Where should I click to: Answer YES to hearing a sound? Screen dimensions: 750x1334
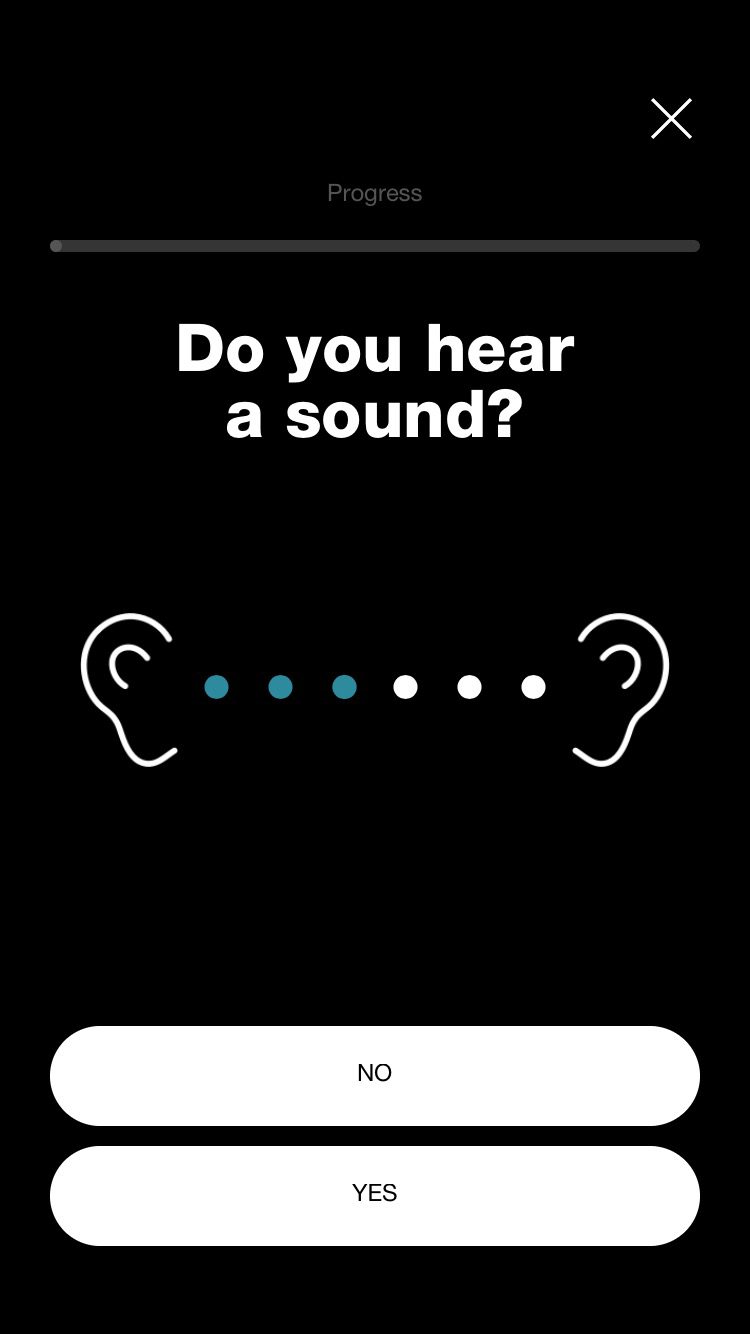pos(374,1195)
